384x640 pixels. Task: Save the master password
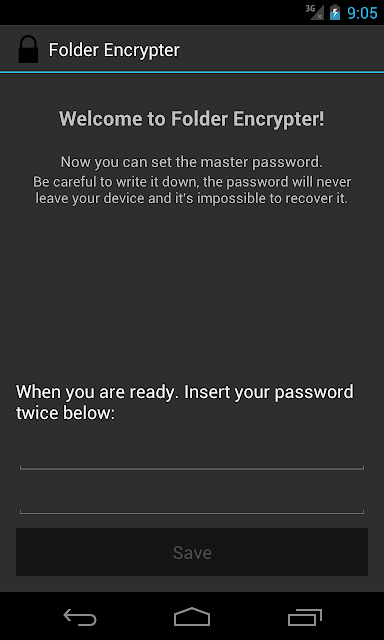coord(192,552)
